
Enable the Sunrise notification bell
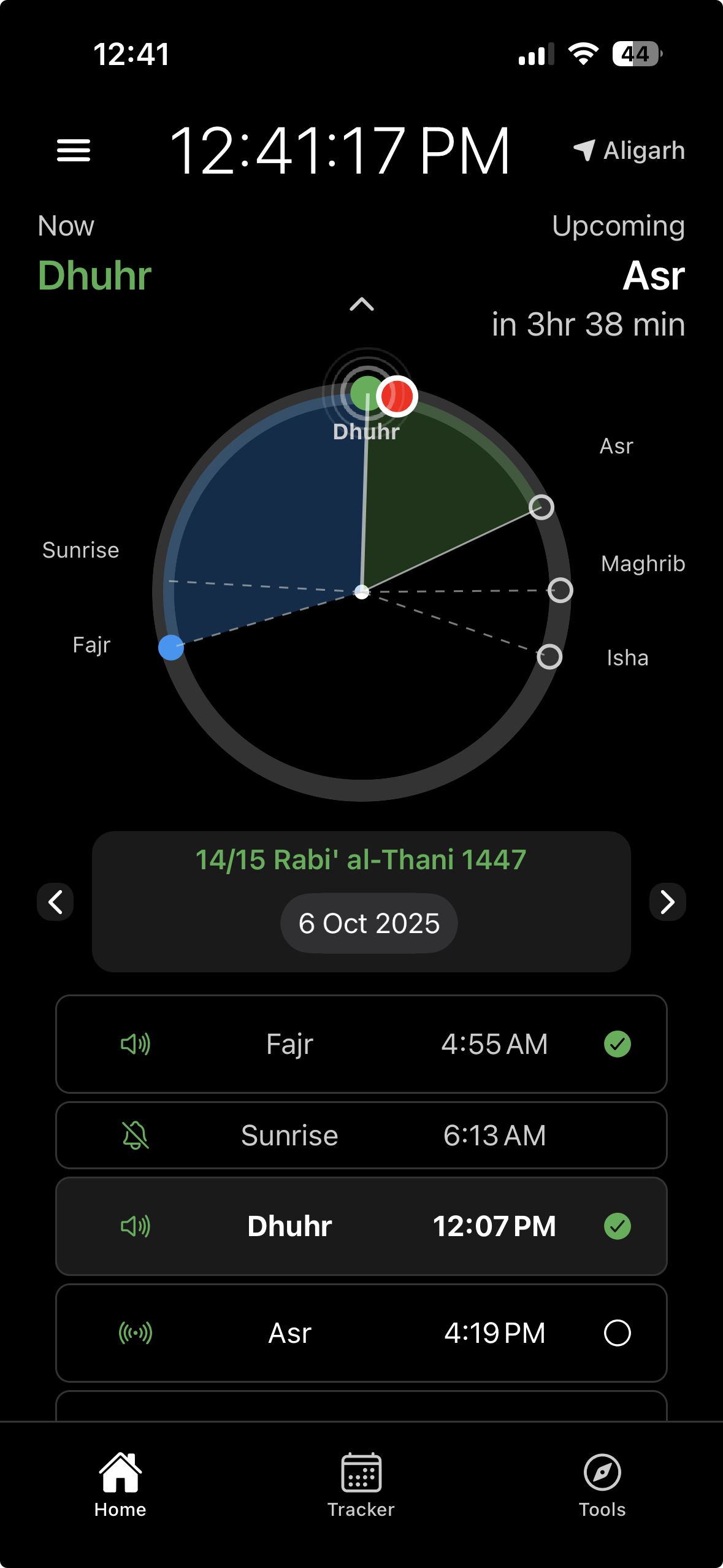point(136,1136)
